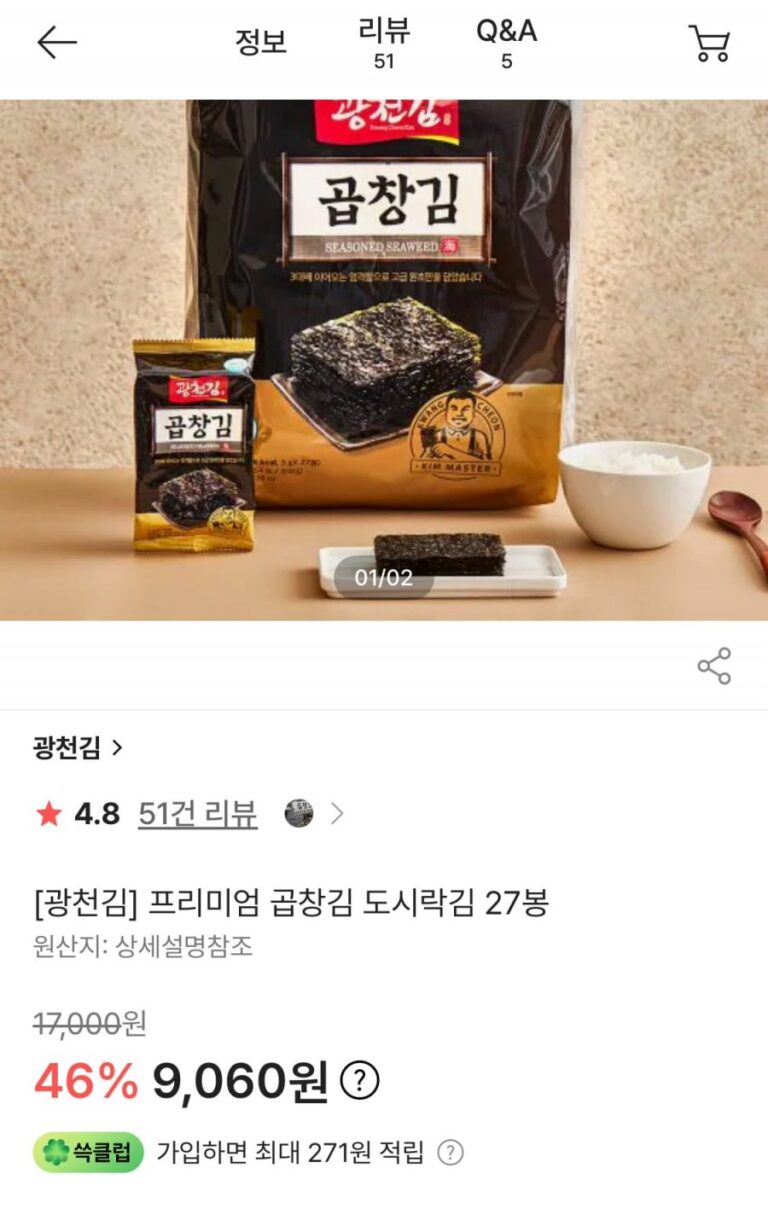Open the Q&A tab
768x1209 pixels.
point(506,42)
